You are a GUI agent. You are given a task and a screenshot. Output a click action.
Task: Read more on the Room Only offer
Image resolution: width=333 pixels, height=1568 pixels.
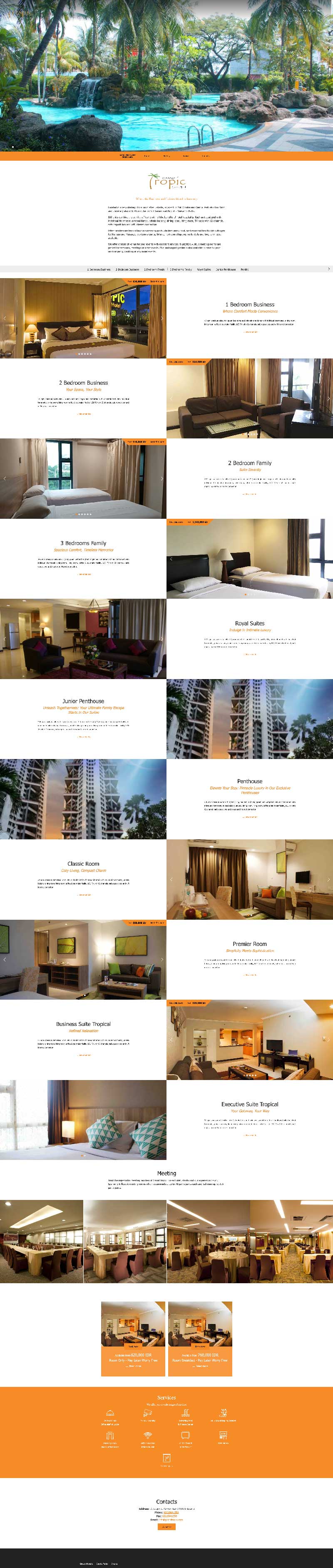click(133, 1366)
